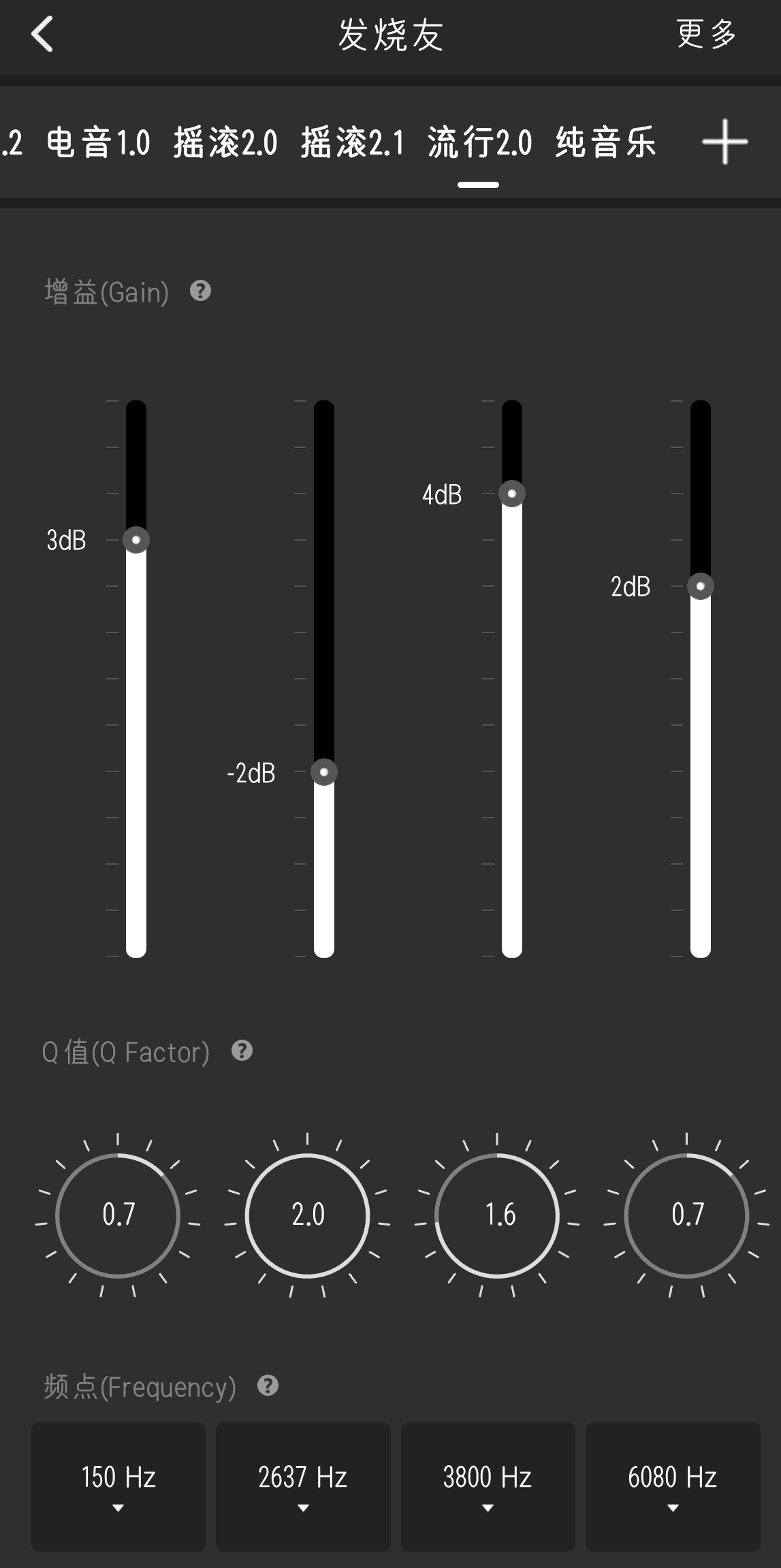Add a new EQ preset with plus icon
The height and width of the screenshot is (1568, 781).
[x=724, y=142]
